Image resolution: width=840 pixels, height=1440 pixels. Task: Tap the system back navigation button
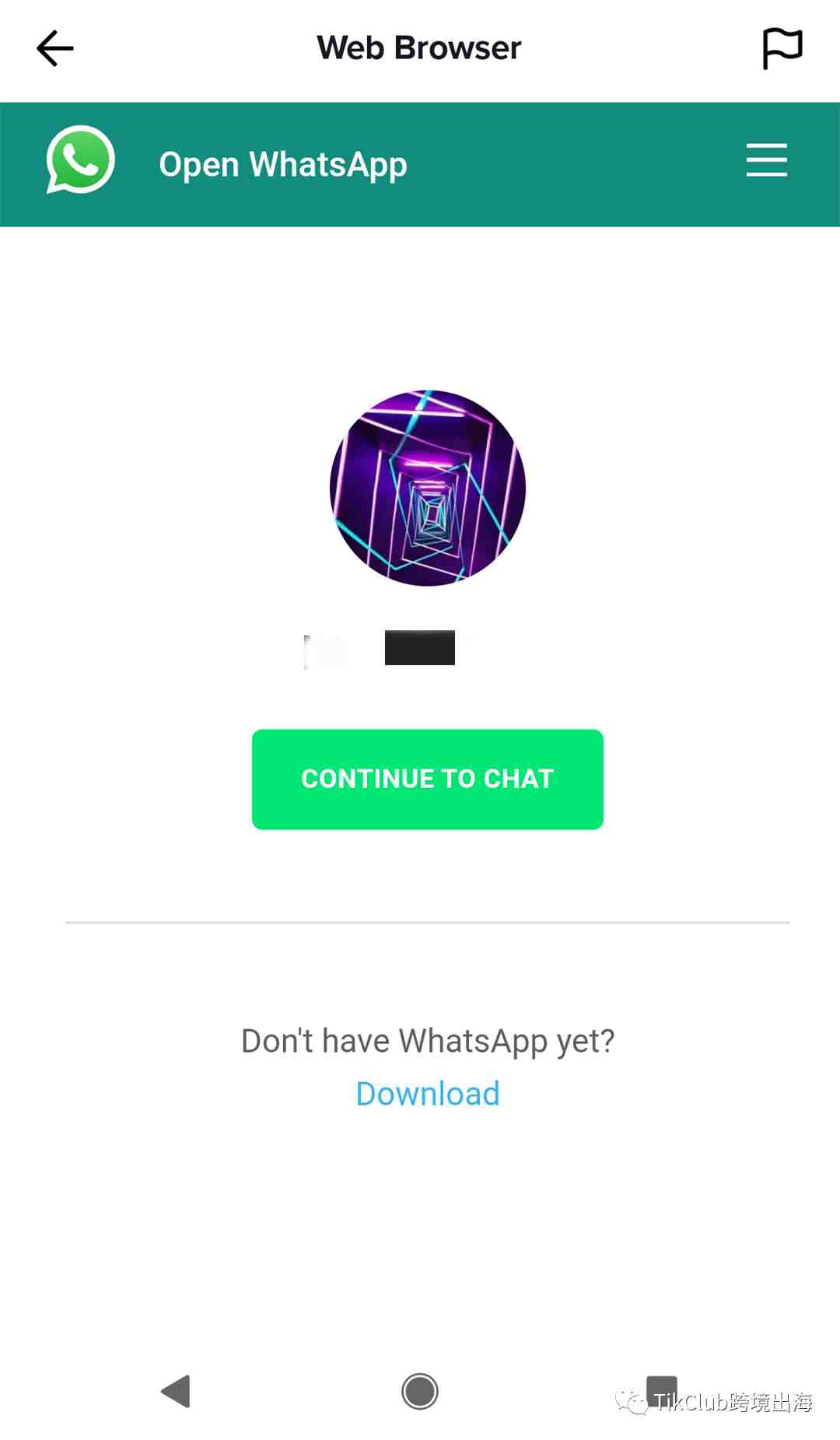point(177,1391)
